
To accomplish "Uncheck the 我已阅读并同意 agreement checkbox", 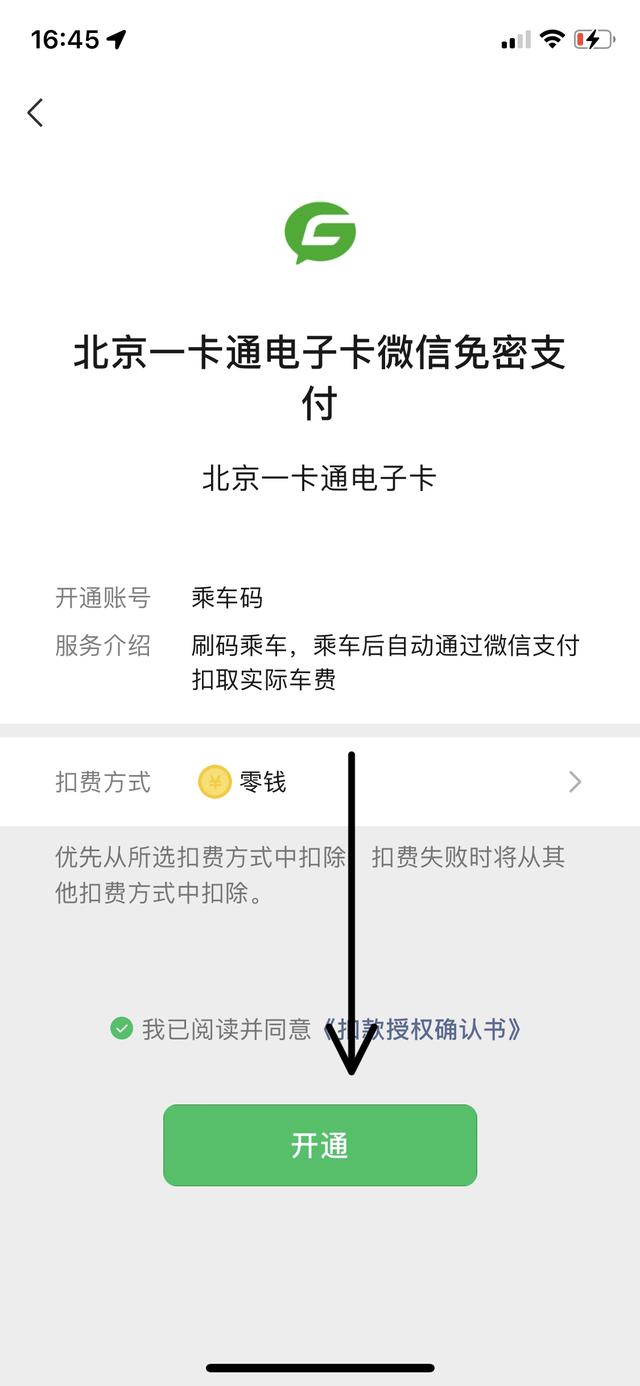I will [x=122, y=1029].
